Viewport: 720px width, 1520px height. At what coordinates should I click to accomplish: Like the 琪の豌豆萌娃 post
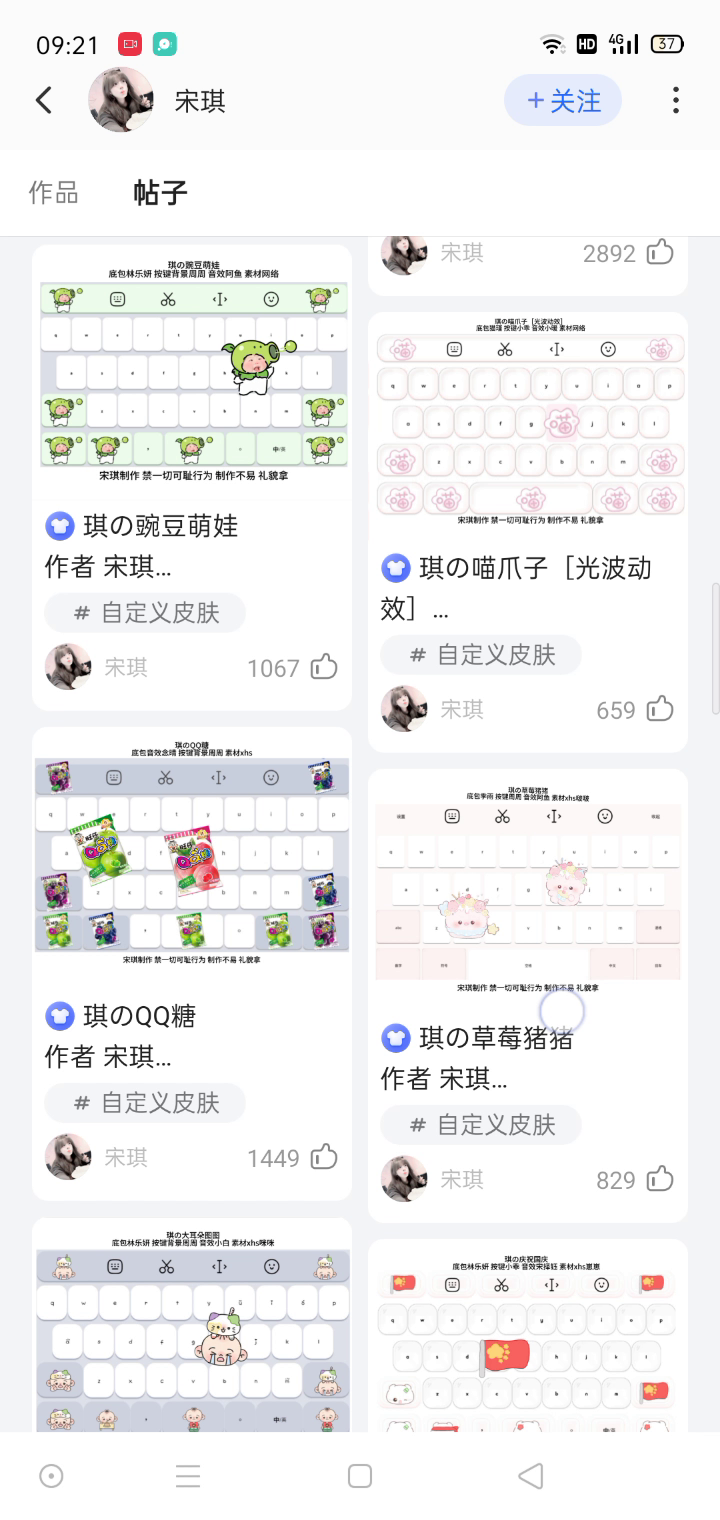tap(323, 667)
